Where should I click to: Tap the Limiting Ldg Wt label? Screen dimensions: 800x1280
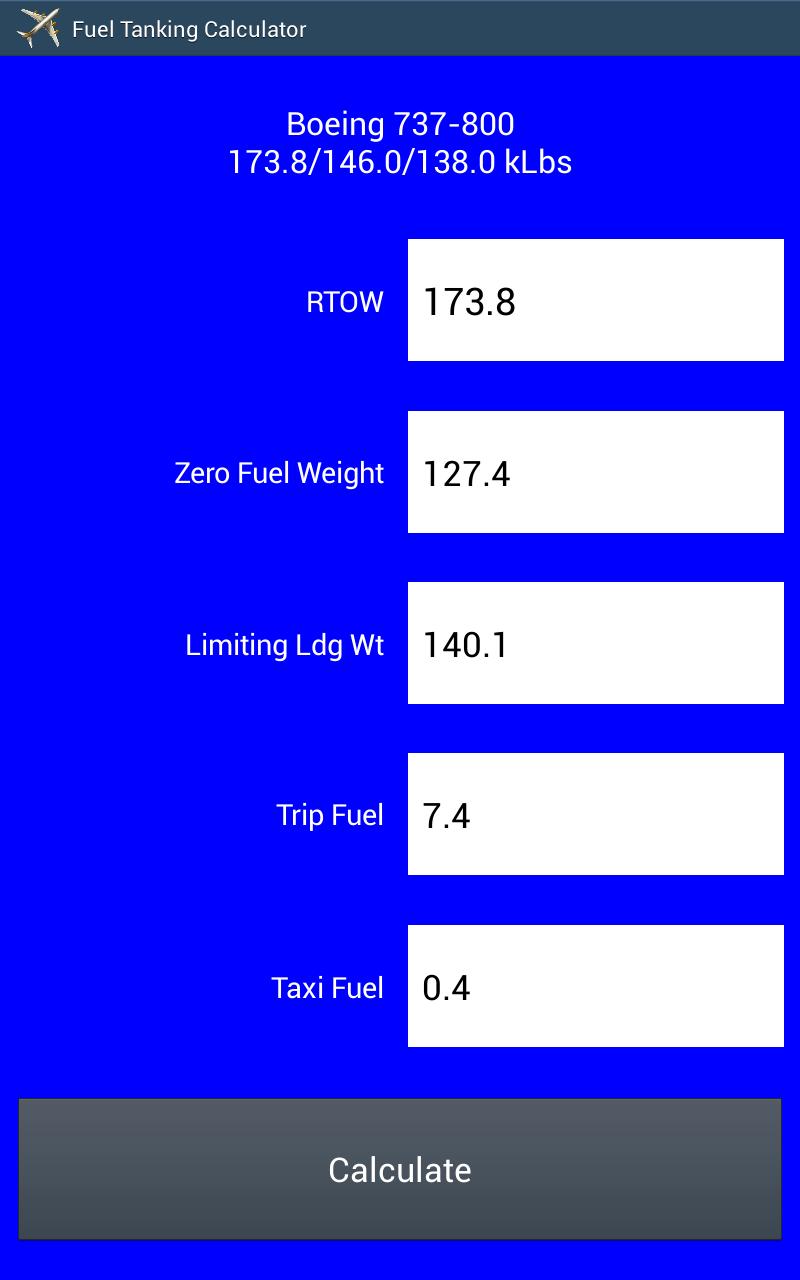[284, 645]
